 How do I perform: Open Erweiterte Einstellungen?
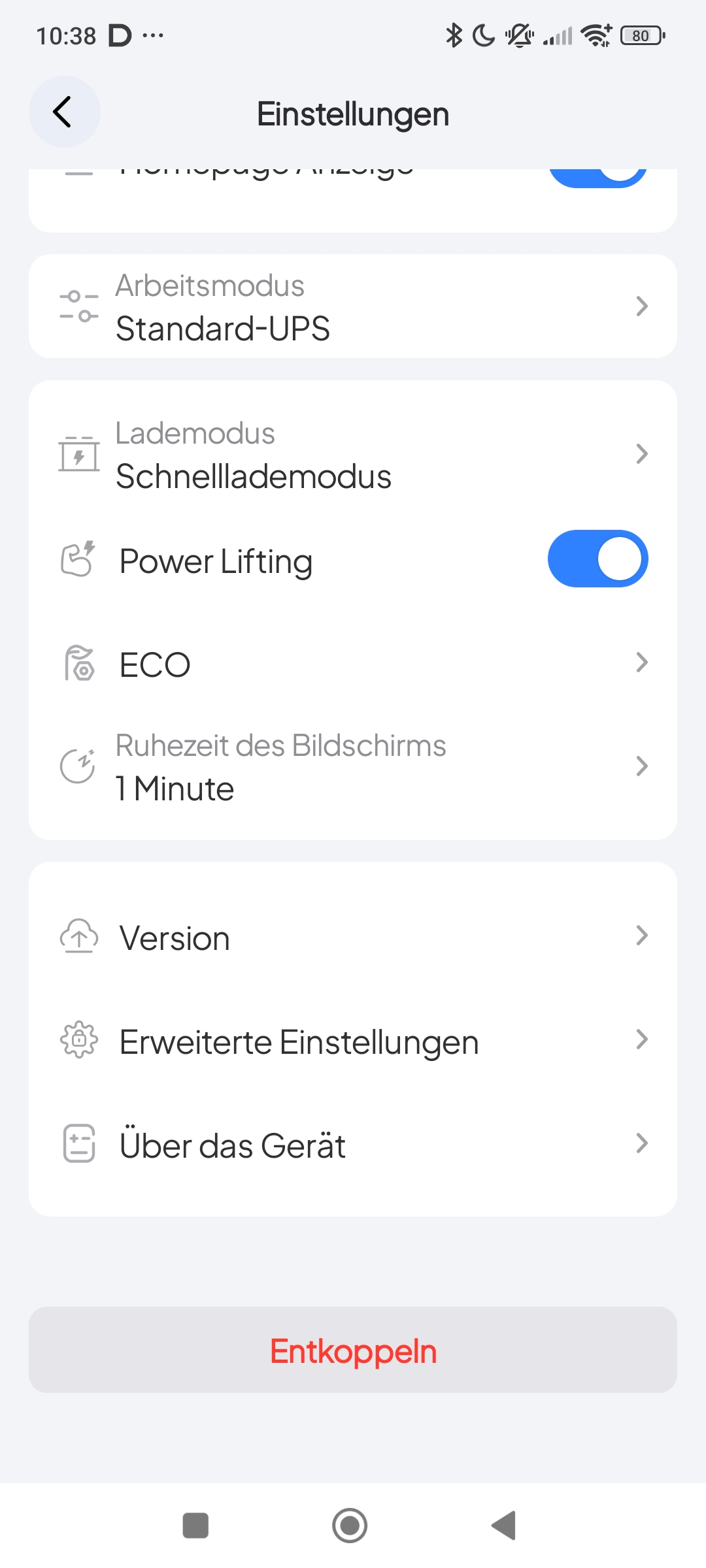pos(353,1041)
